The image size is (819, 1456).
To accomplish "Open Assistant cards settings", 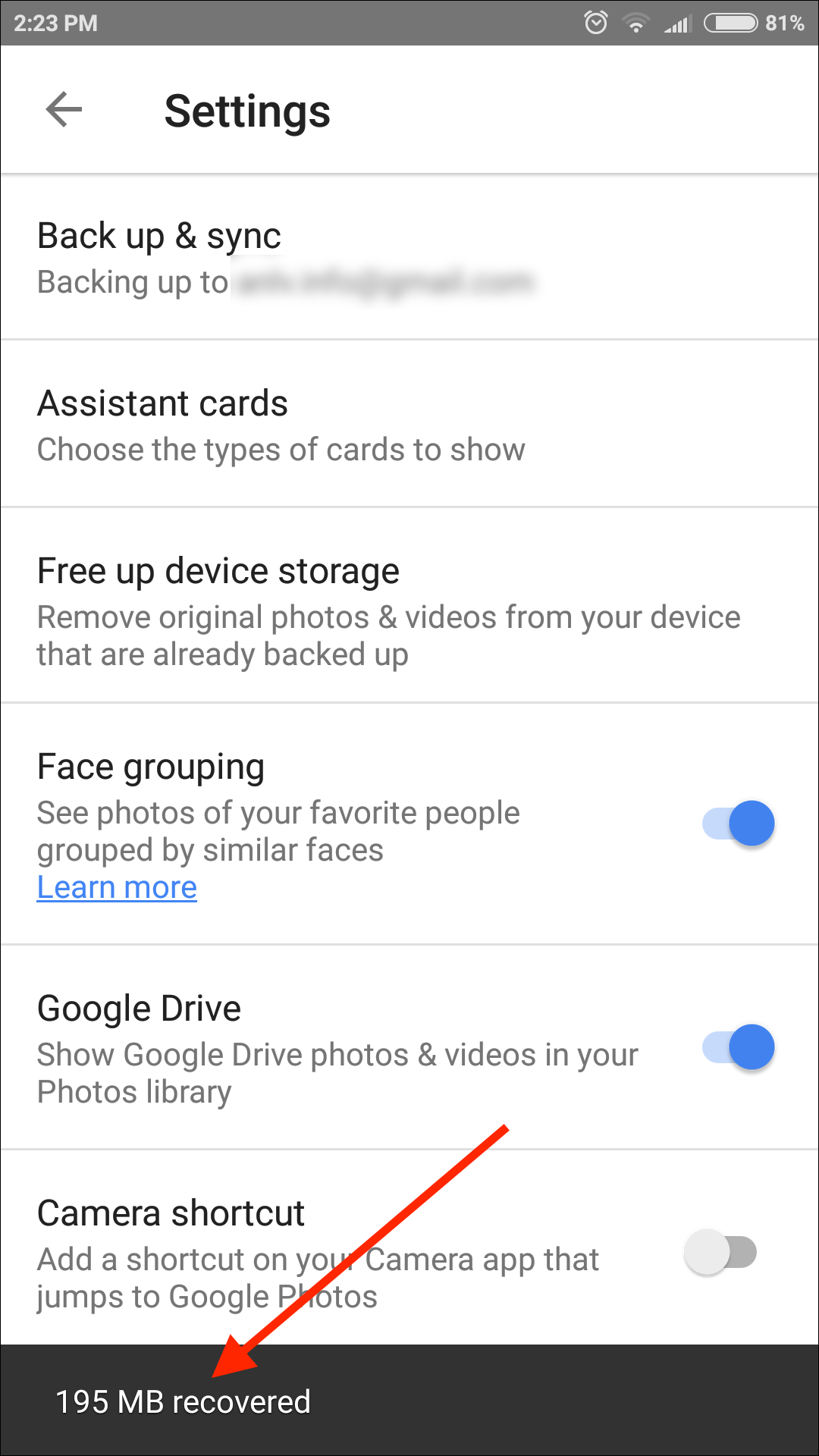I will point(409,424).
